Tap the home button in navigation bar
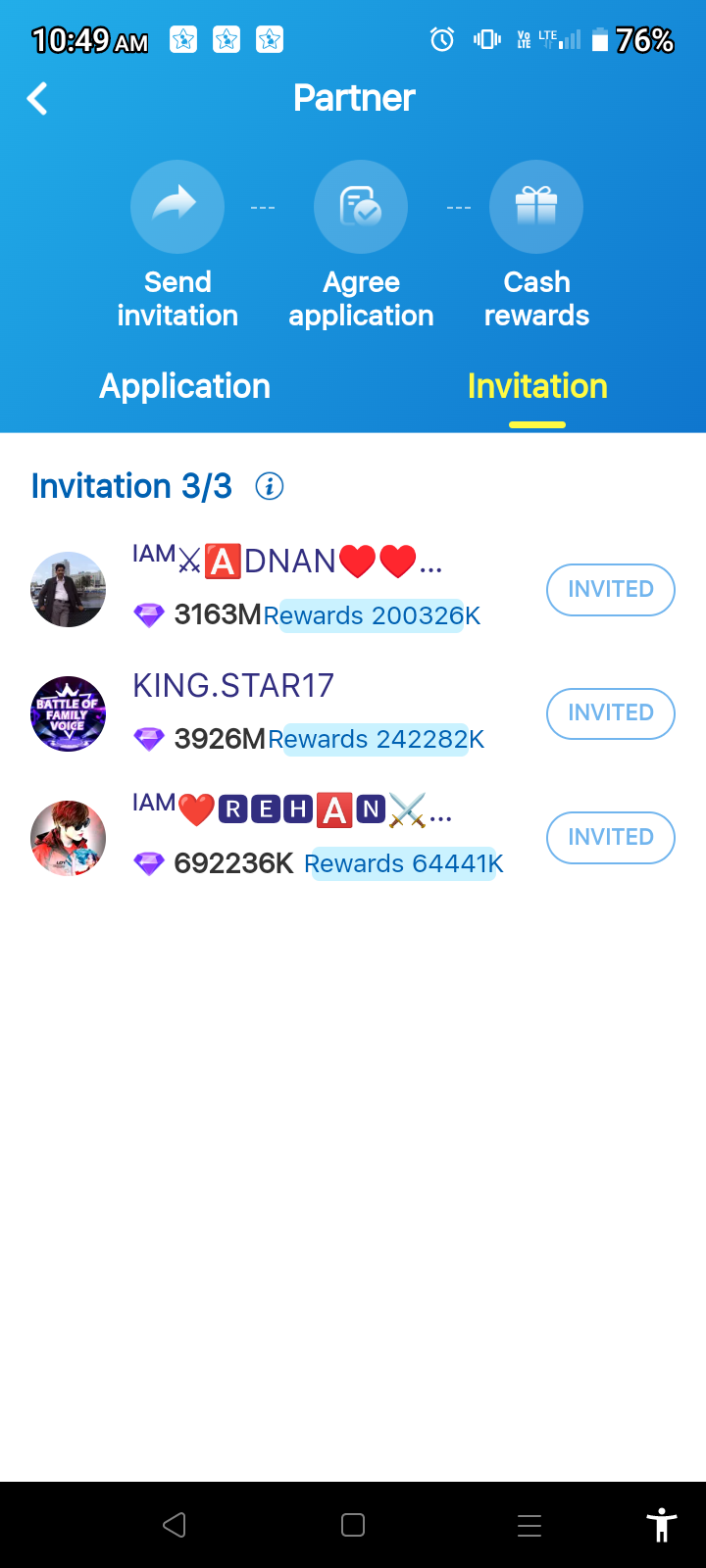This screenshot has width=706, height=1568. [351, 1525]
